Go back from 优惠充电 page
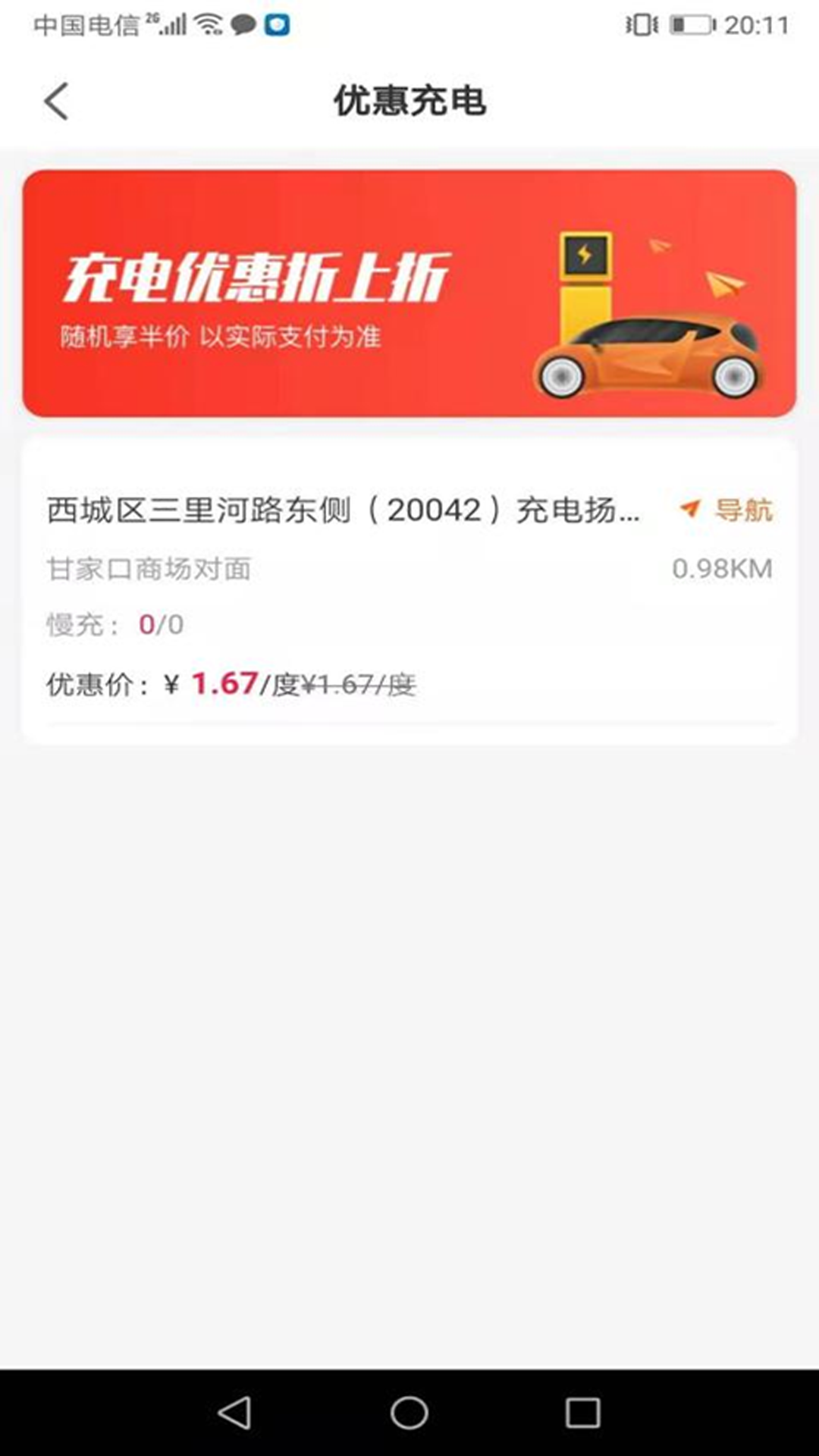Image resolution: width=819 pixels, height=1456 pixels. pyautogui.click(x=57, y=101)
